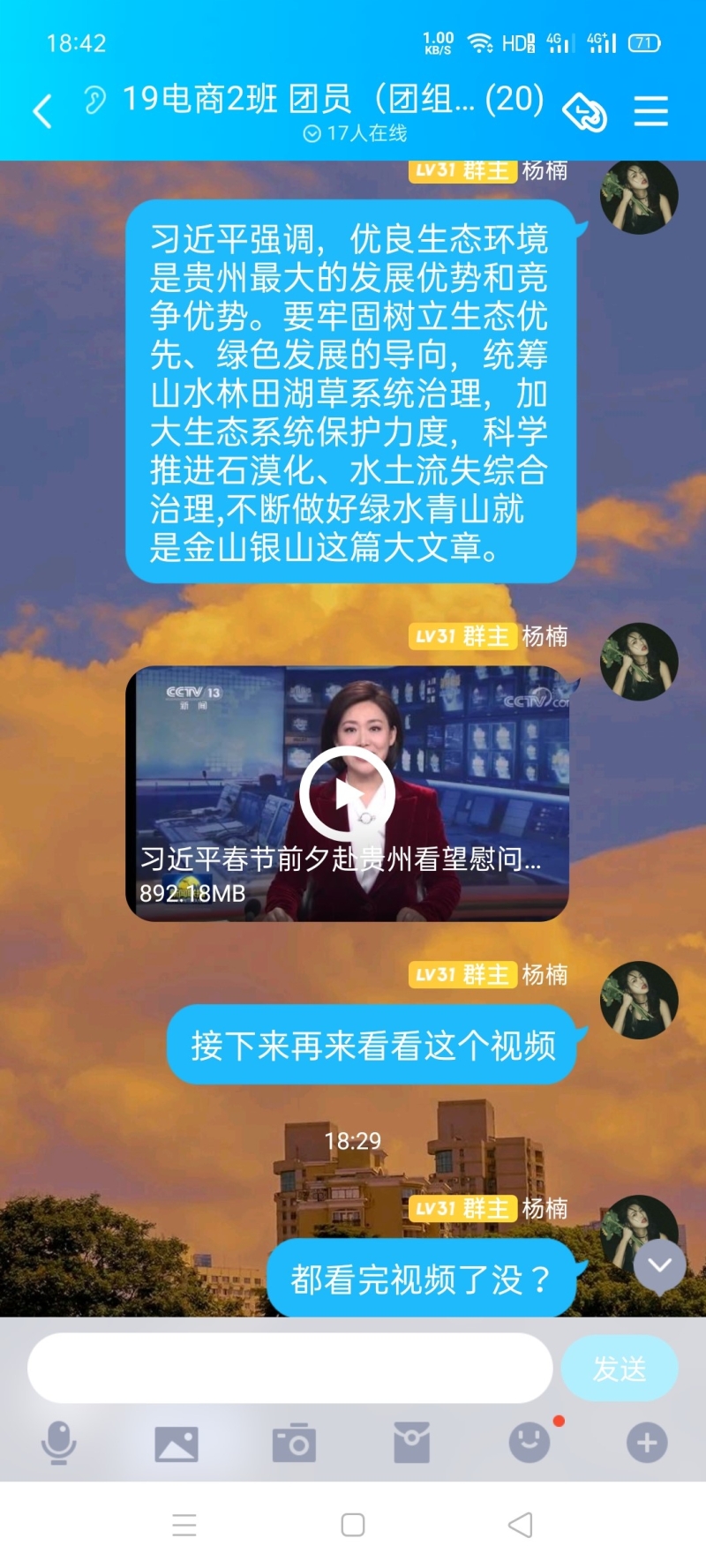Jump to latest messages with down arrow
706x1568 pixels.
[x=659, y=1265]
